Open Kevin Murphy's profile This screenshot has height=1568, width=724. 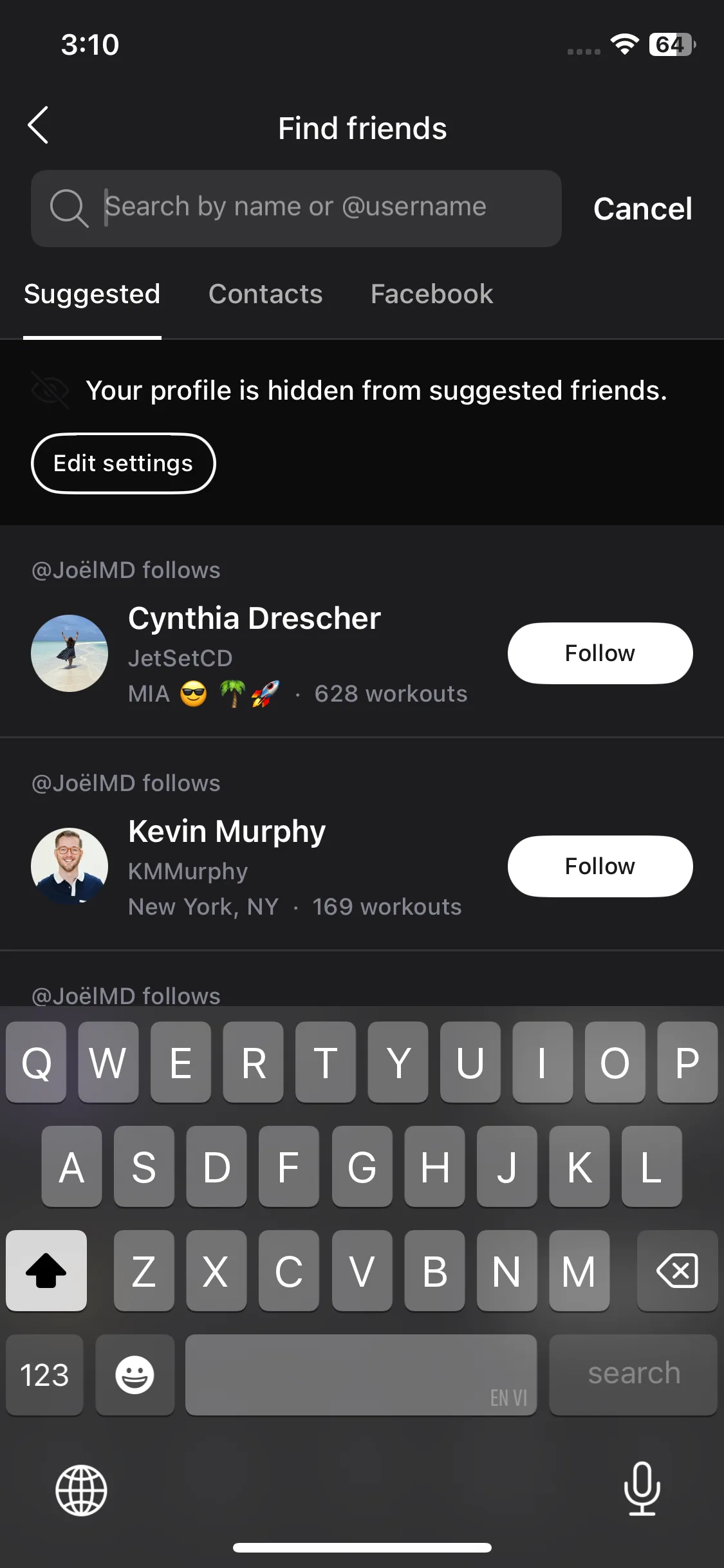(227, 832)
